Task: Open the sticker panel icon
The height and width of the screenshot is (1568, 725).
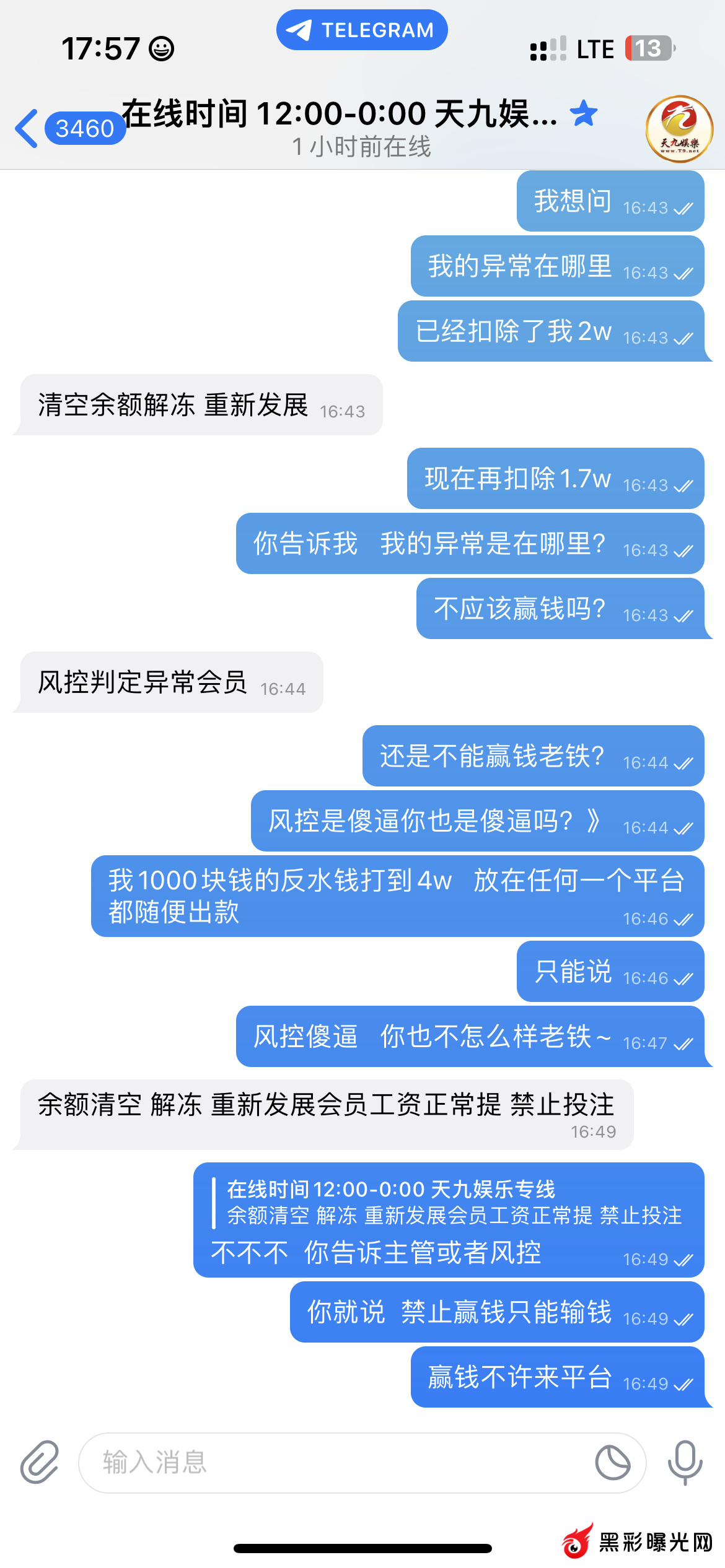Action: (612, 1463)
